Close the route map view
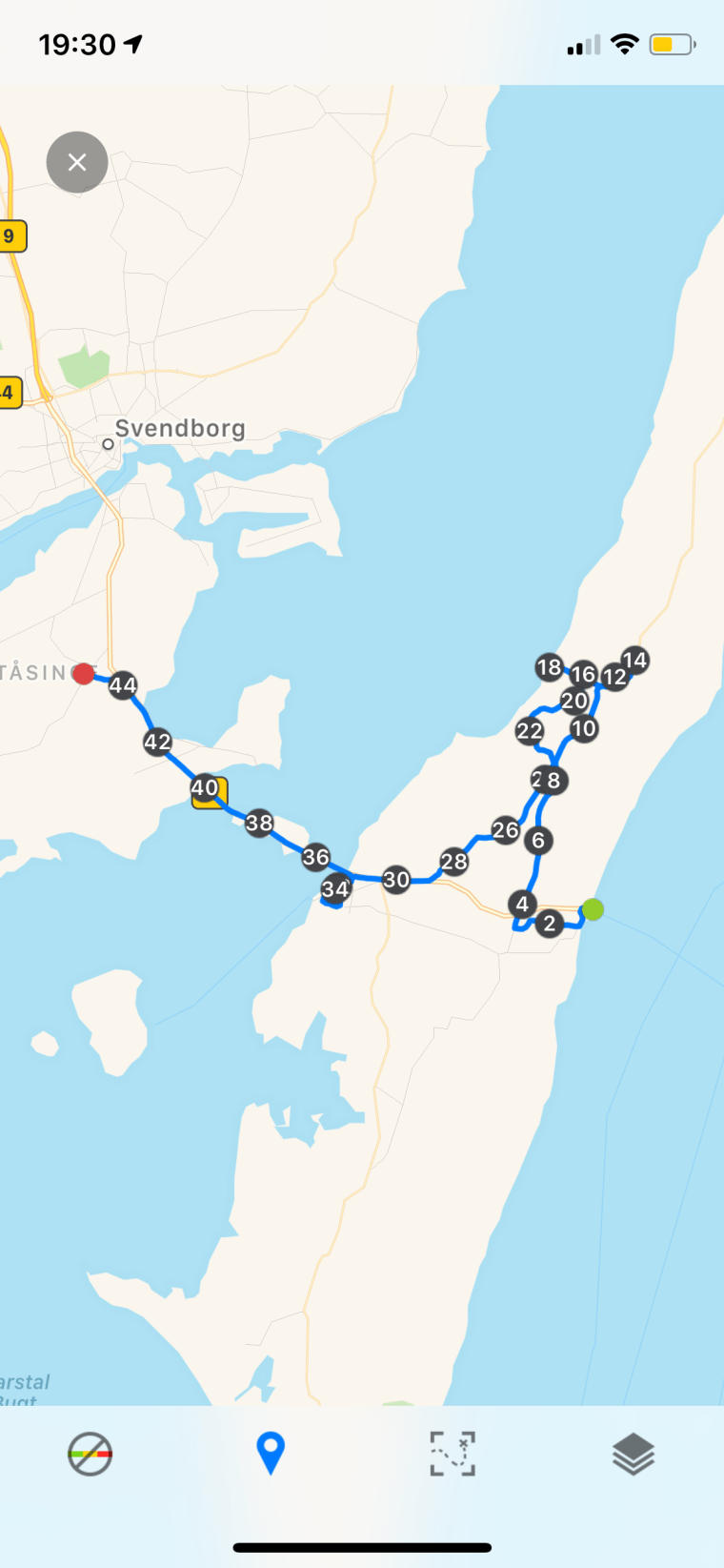This screenshot has height=1568, width=724. pyautogui.click(x=77, y=162)
